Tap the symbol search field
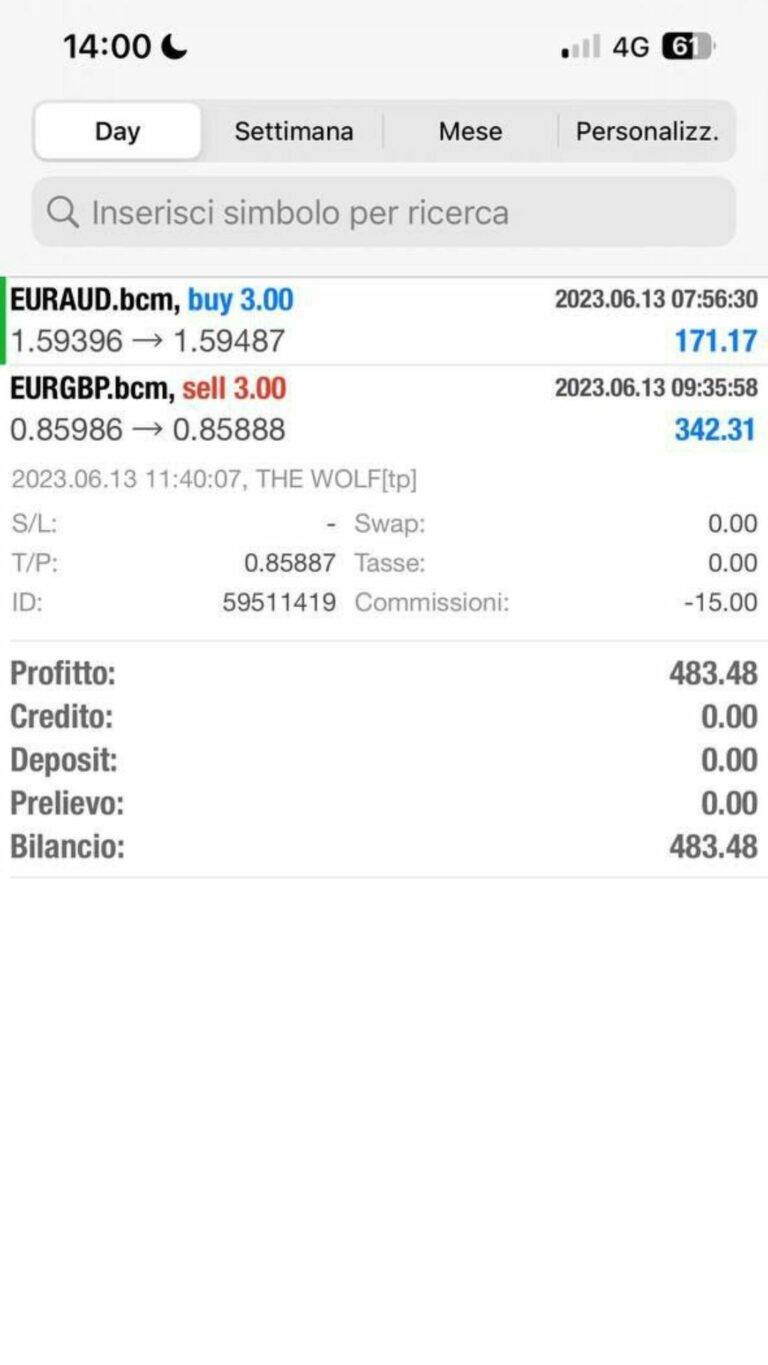 384,212
